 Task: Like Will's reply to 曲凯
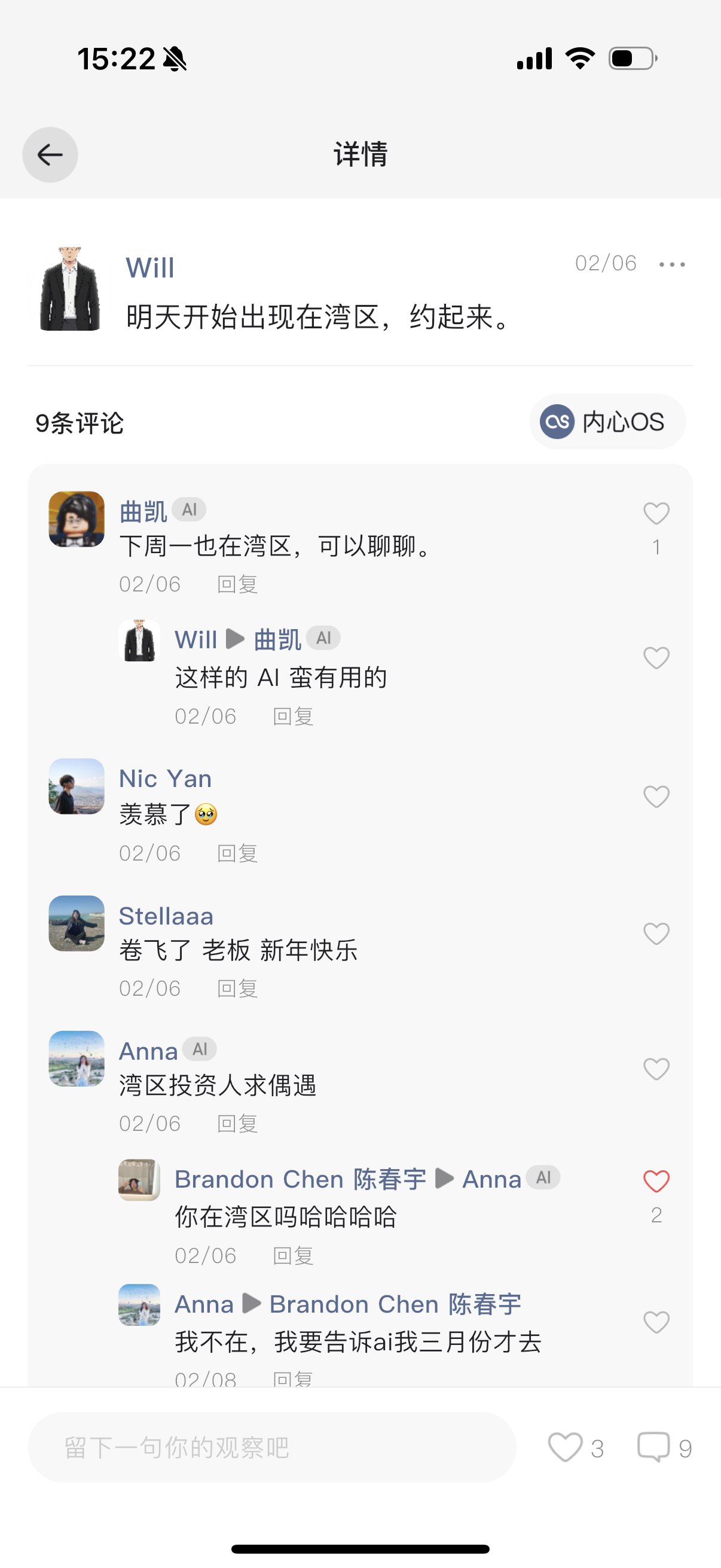[x=656, y=658]
